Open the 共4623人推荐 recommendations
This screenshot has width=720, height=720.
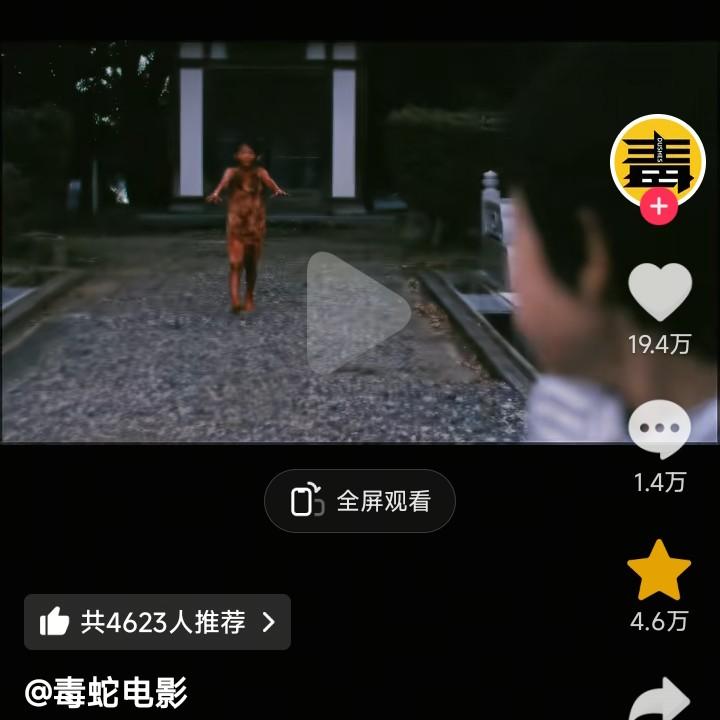(157, 622)
